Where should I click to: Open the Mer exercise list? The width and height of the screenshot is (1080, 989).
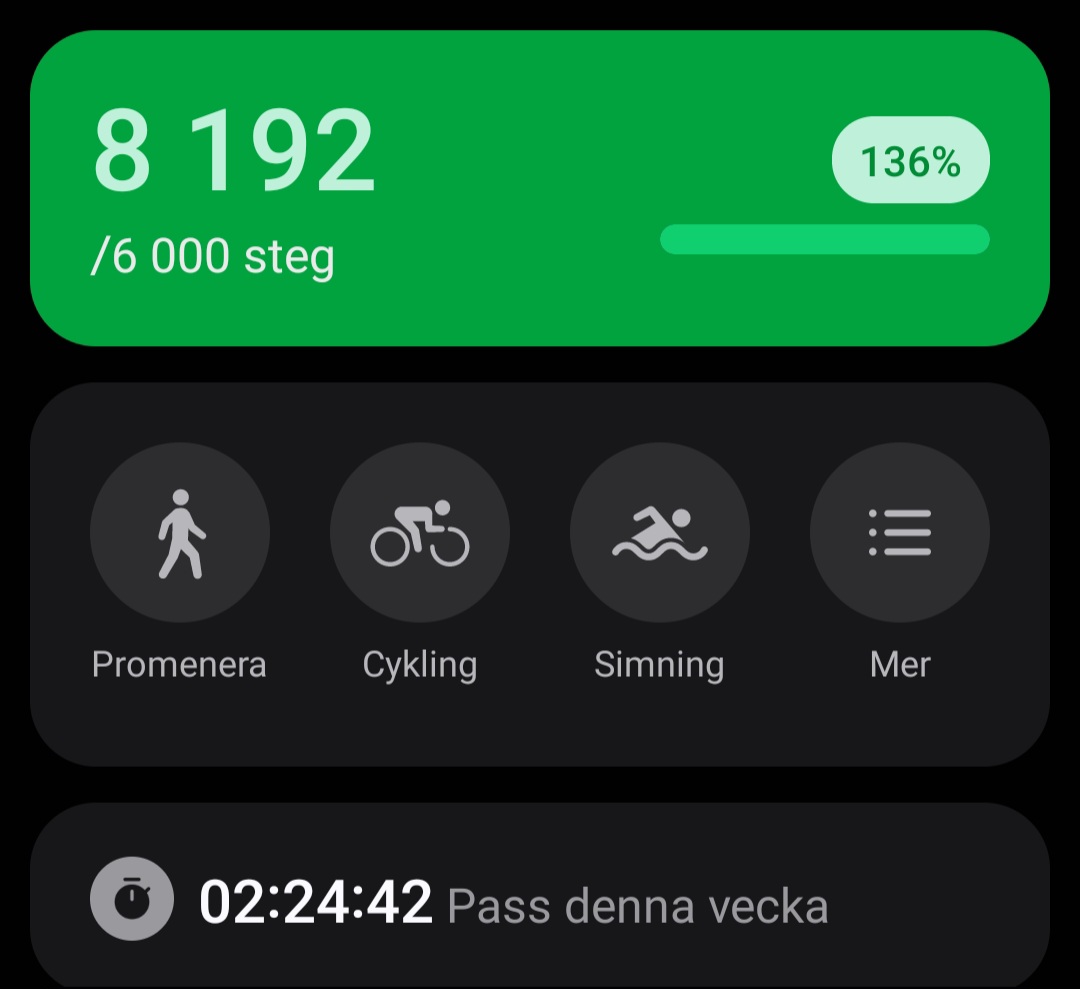coord(900,533)
